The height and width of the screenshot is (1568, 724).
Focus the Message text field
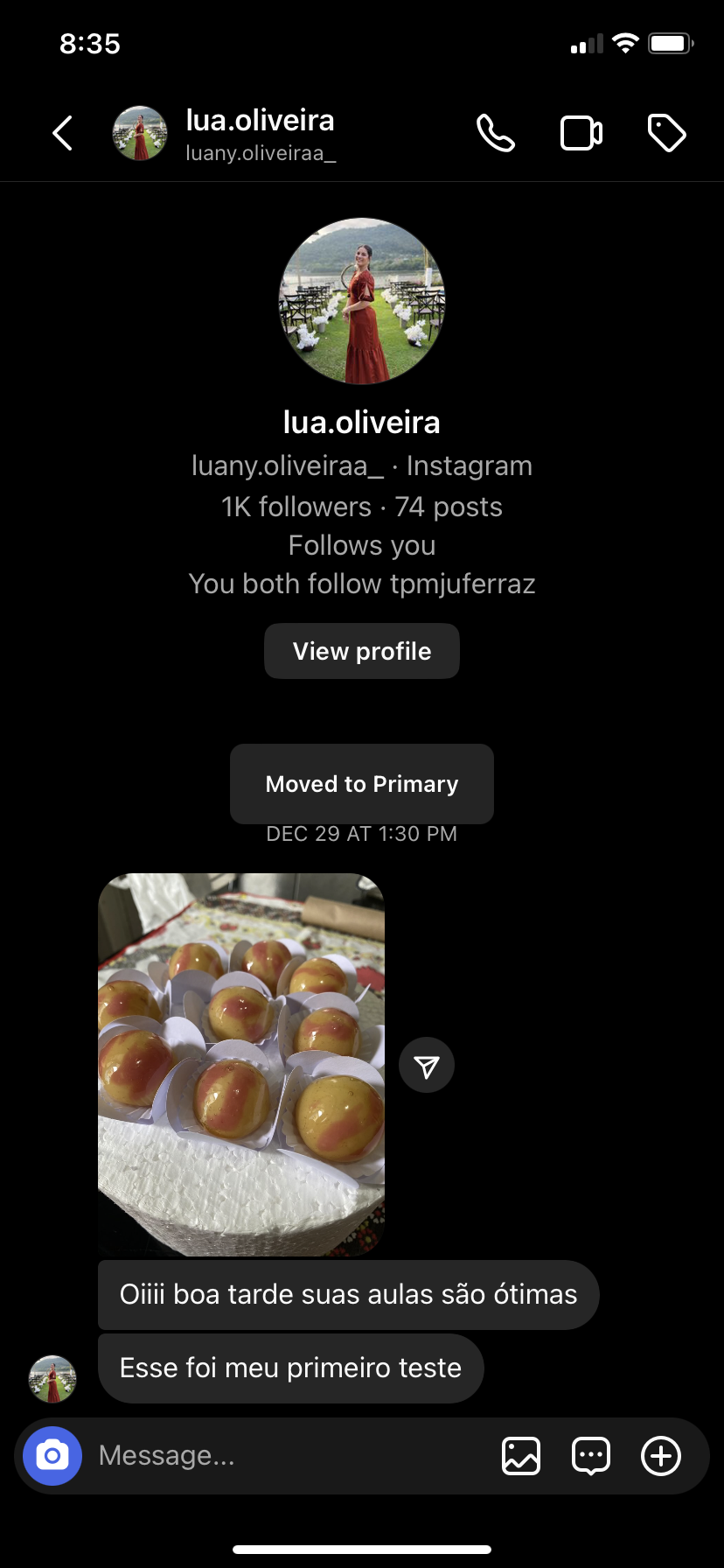coord(289,1456)
